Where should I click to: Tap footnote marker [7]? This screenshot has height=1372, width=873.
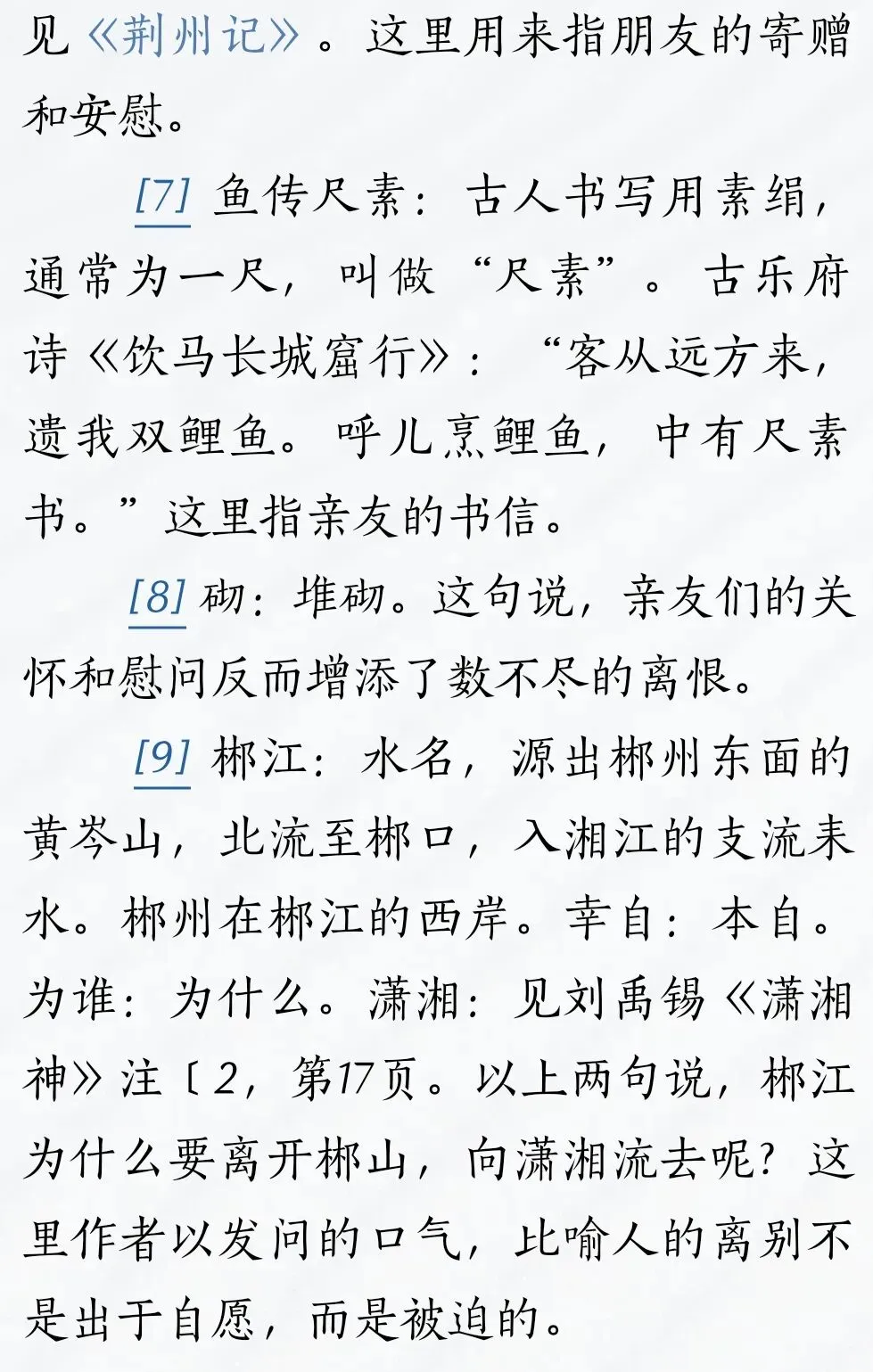[162, 197]
